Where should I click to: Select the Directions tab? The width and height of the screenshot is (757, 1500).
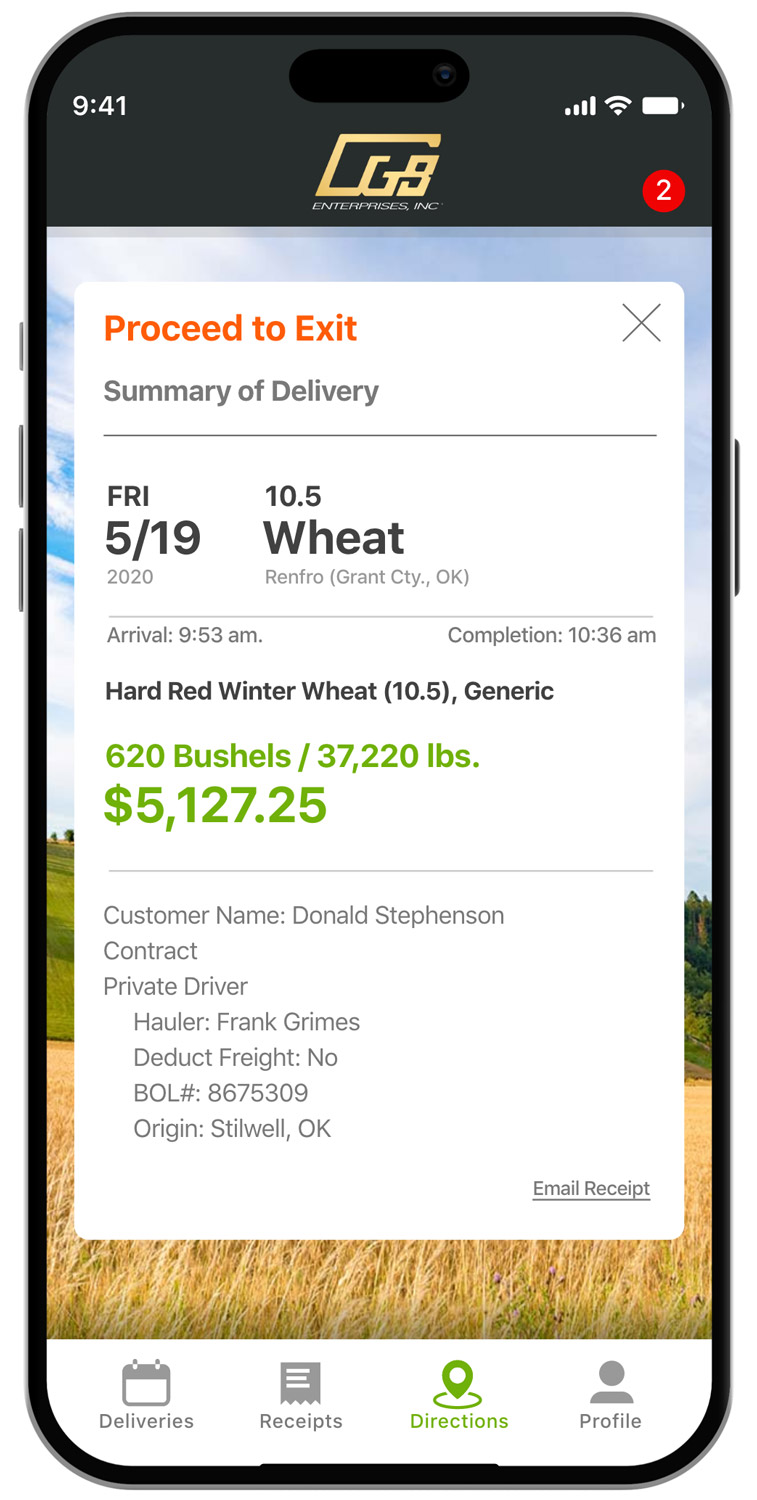point(459,1396)
